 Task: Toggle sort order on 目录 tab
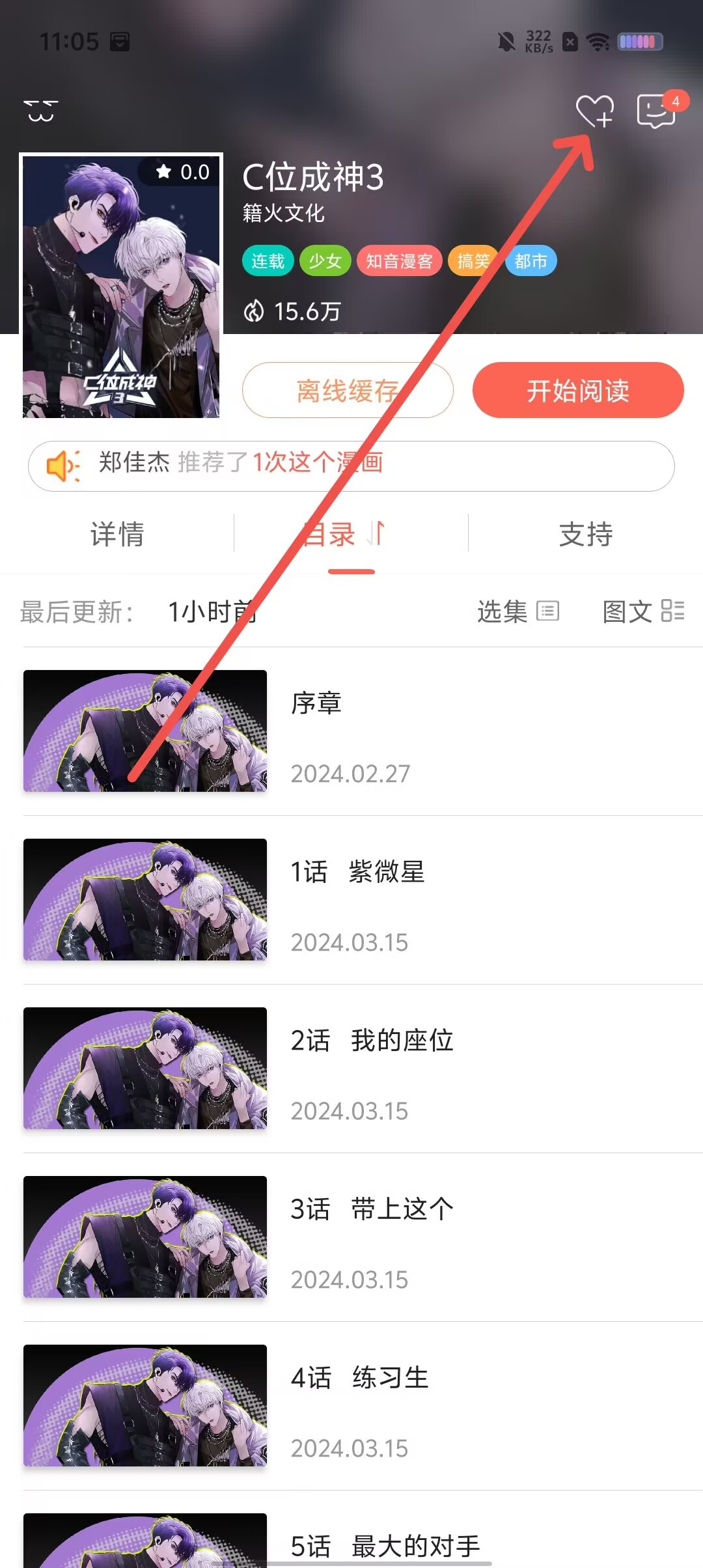tap(376, 533)
